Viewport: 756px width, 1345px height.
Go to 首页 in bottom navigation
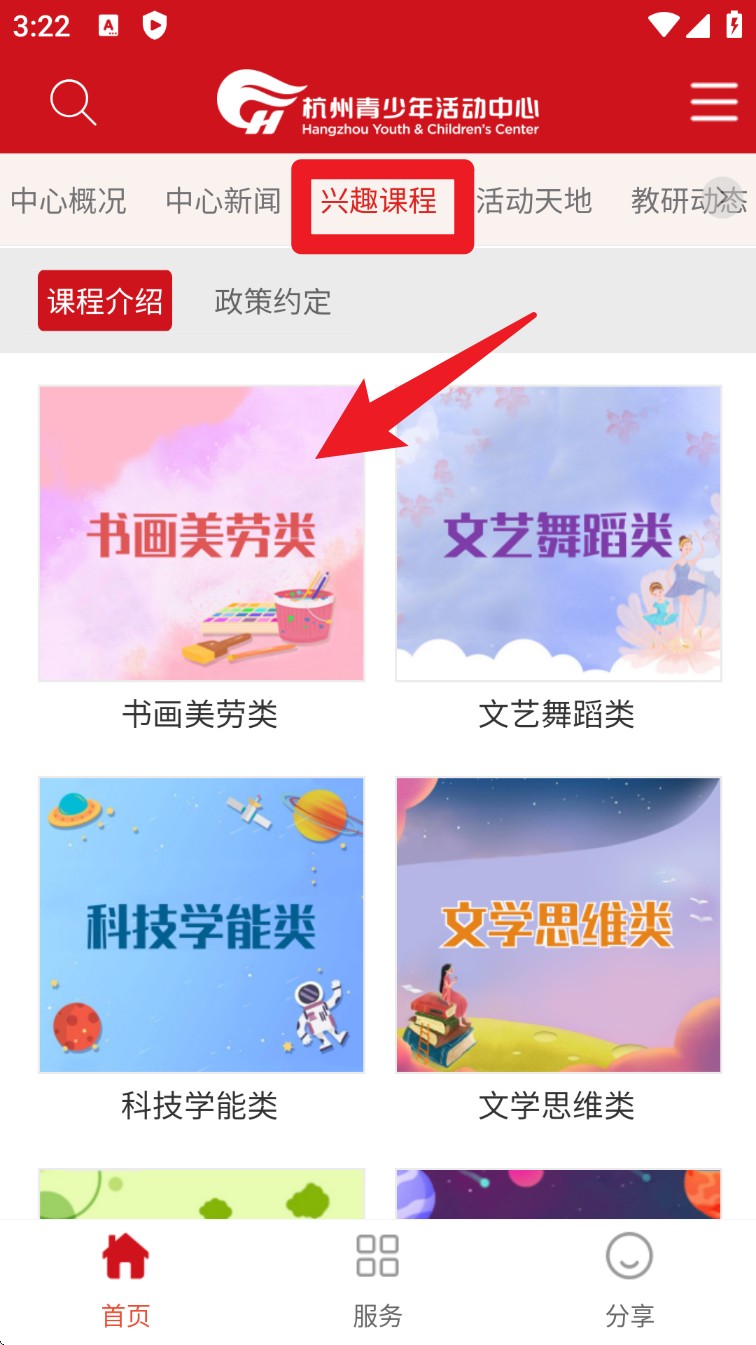[126, 1280]
